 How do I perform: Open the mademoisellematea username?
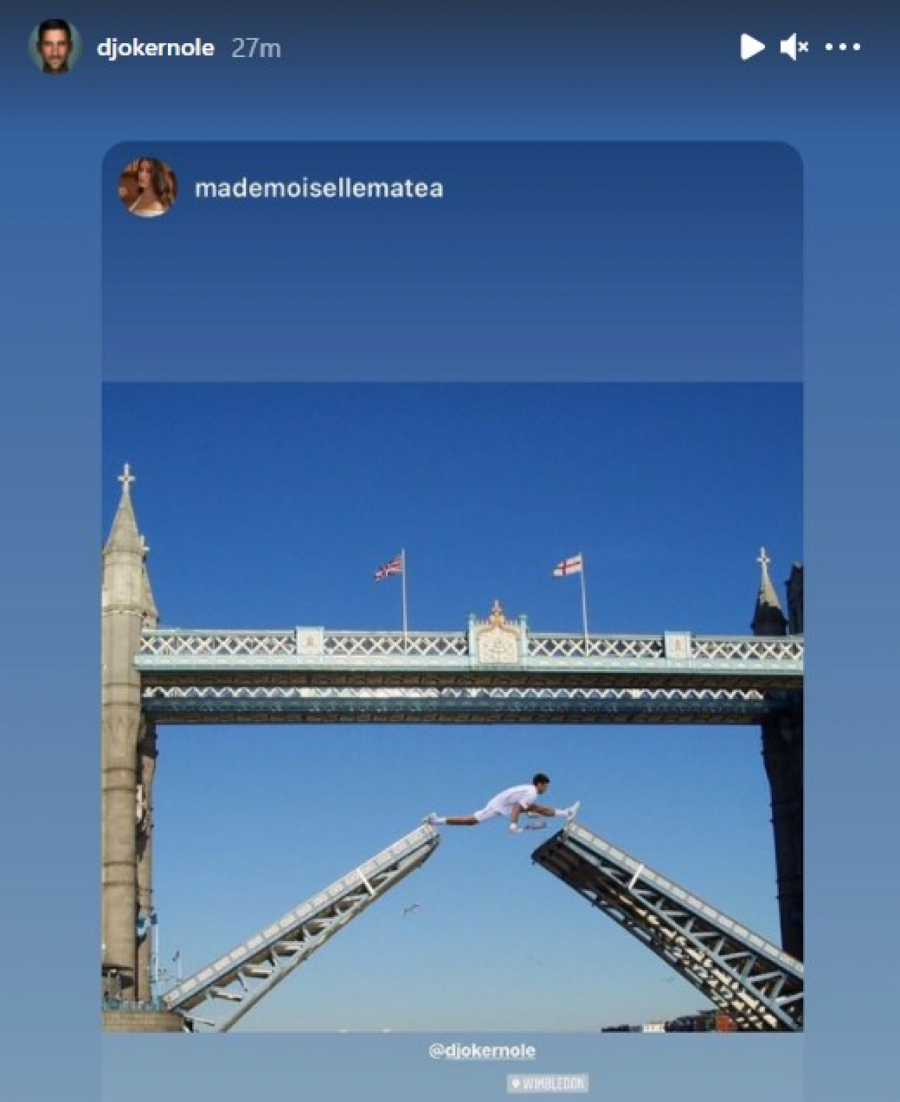[318, 188]
